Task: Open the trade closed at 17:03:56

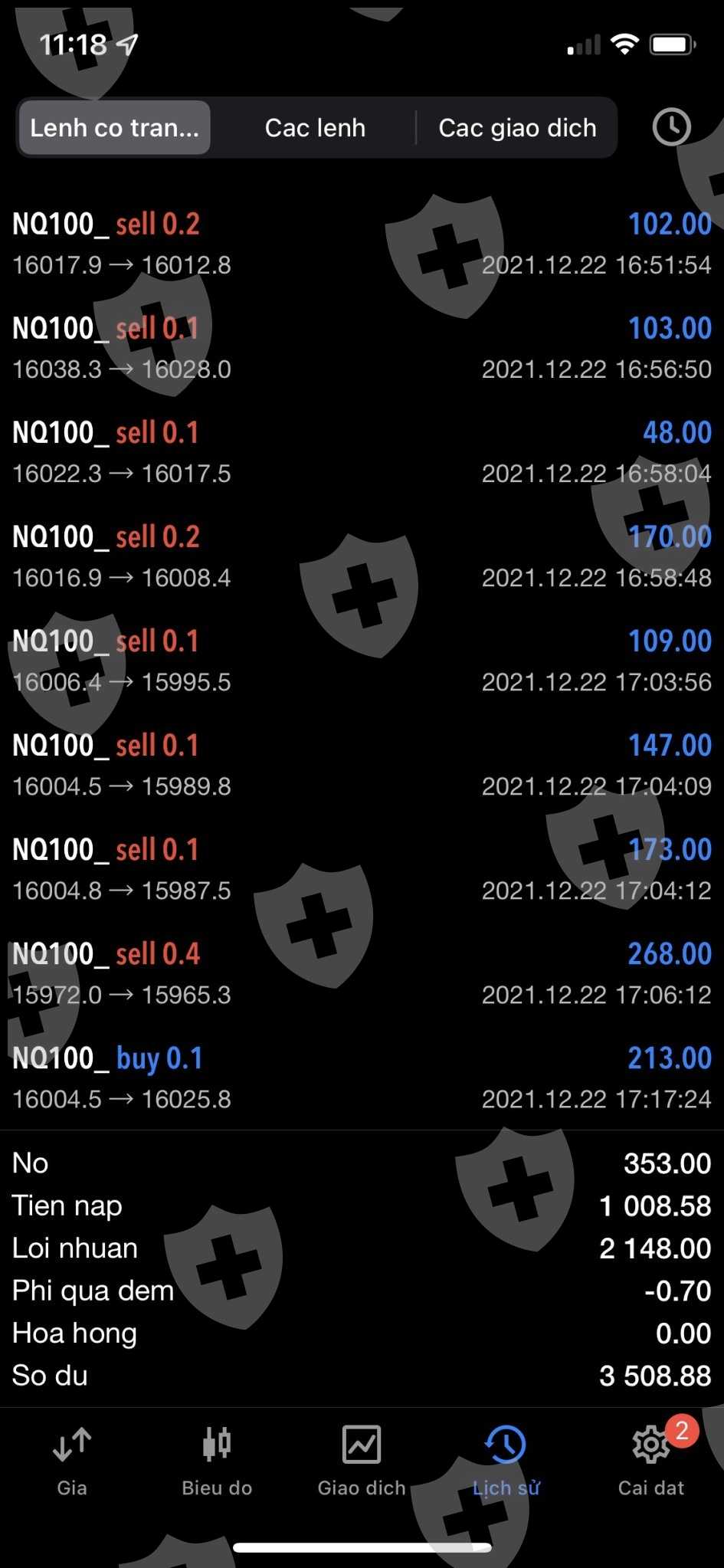Action: tap(362, 661)
